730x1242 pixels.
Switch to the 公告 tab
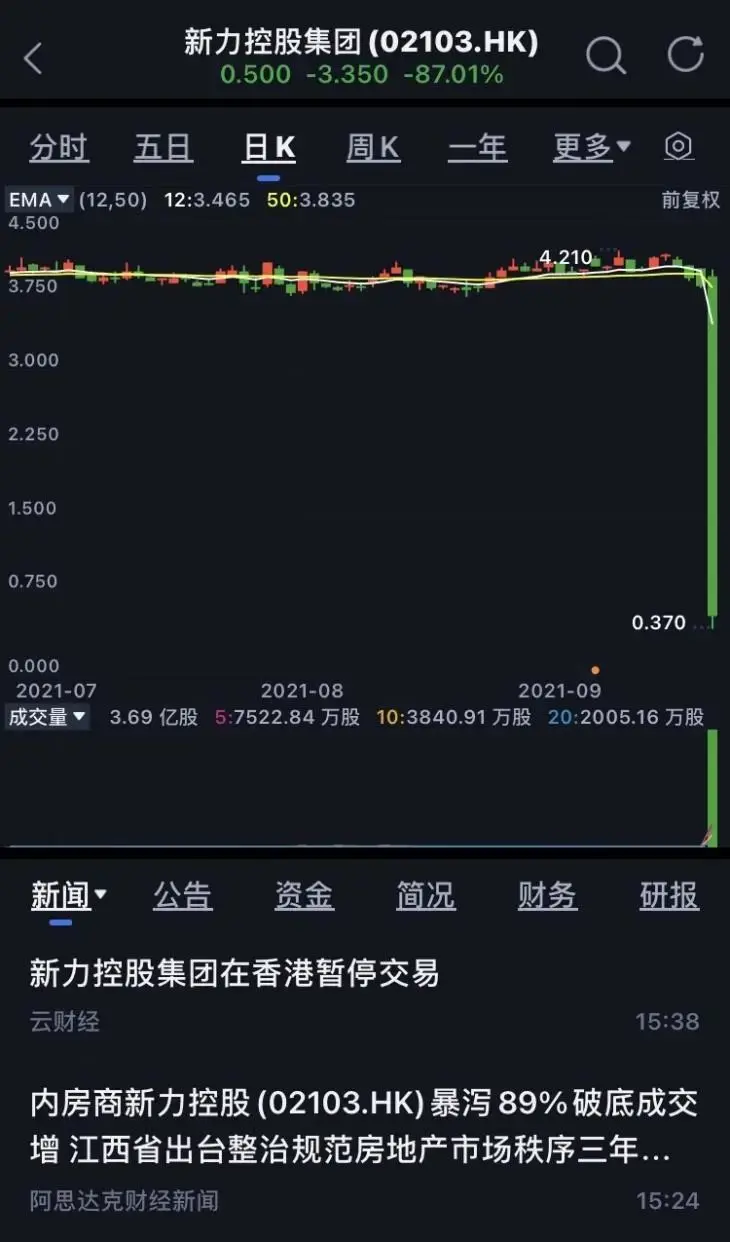tap(183, 896)
